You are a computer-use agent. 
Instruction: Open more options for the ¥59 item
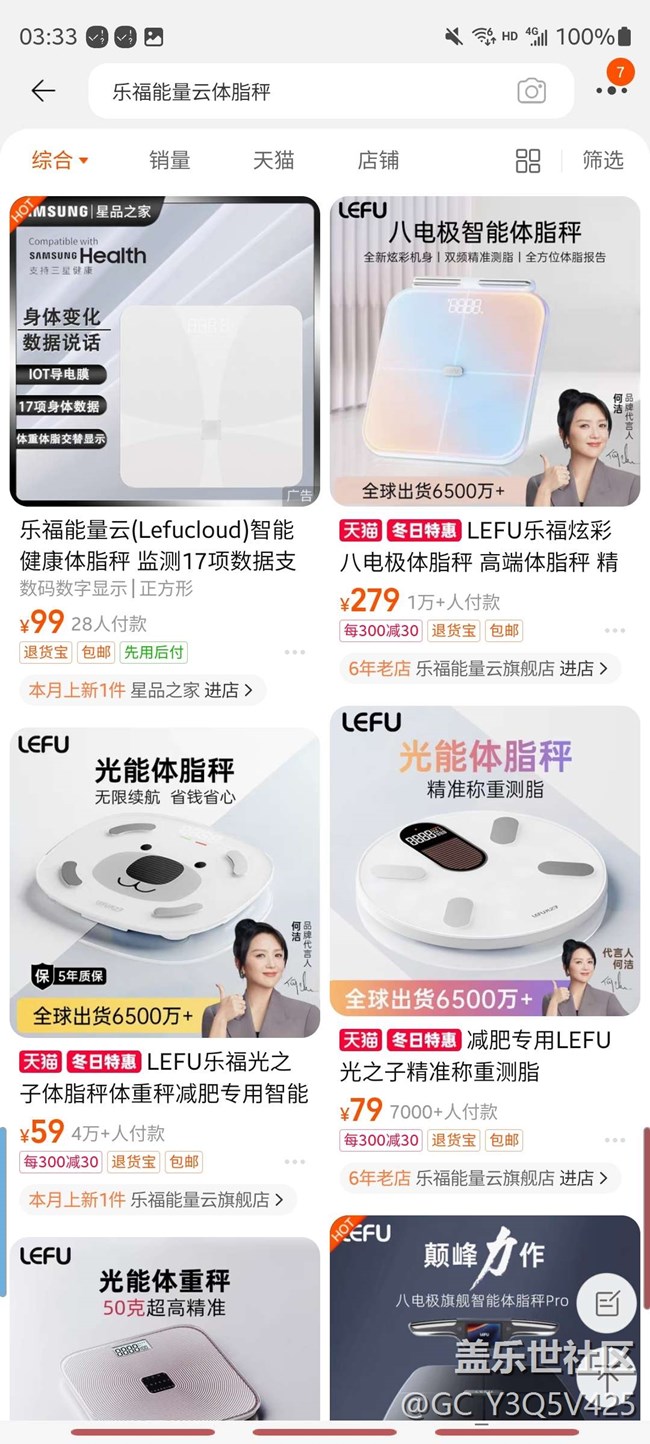pos(294,1161)
